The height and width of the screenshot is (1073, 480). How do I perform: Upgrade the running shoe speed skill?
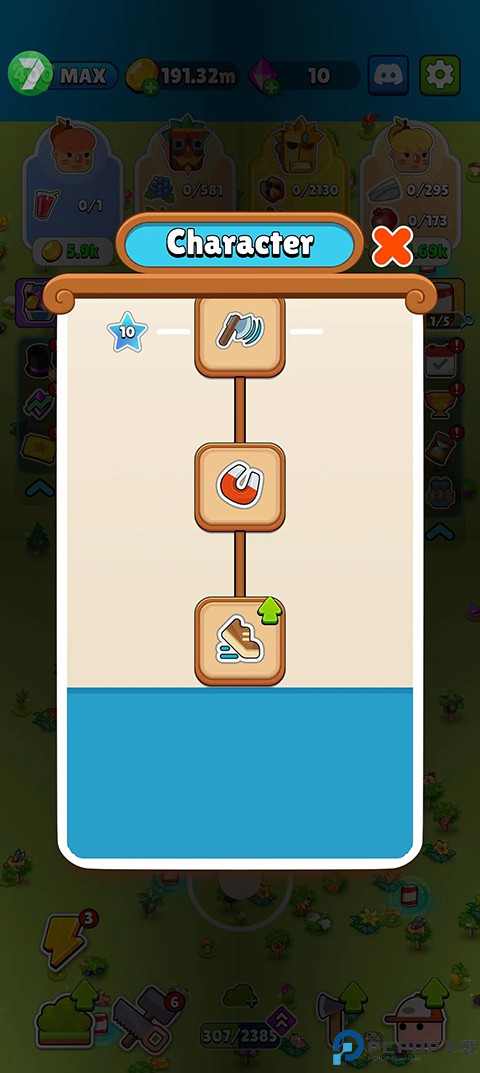click(x=240, y=641)
